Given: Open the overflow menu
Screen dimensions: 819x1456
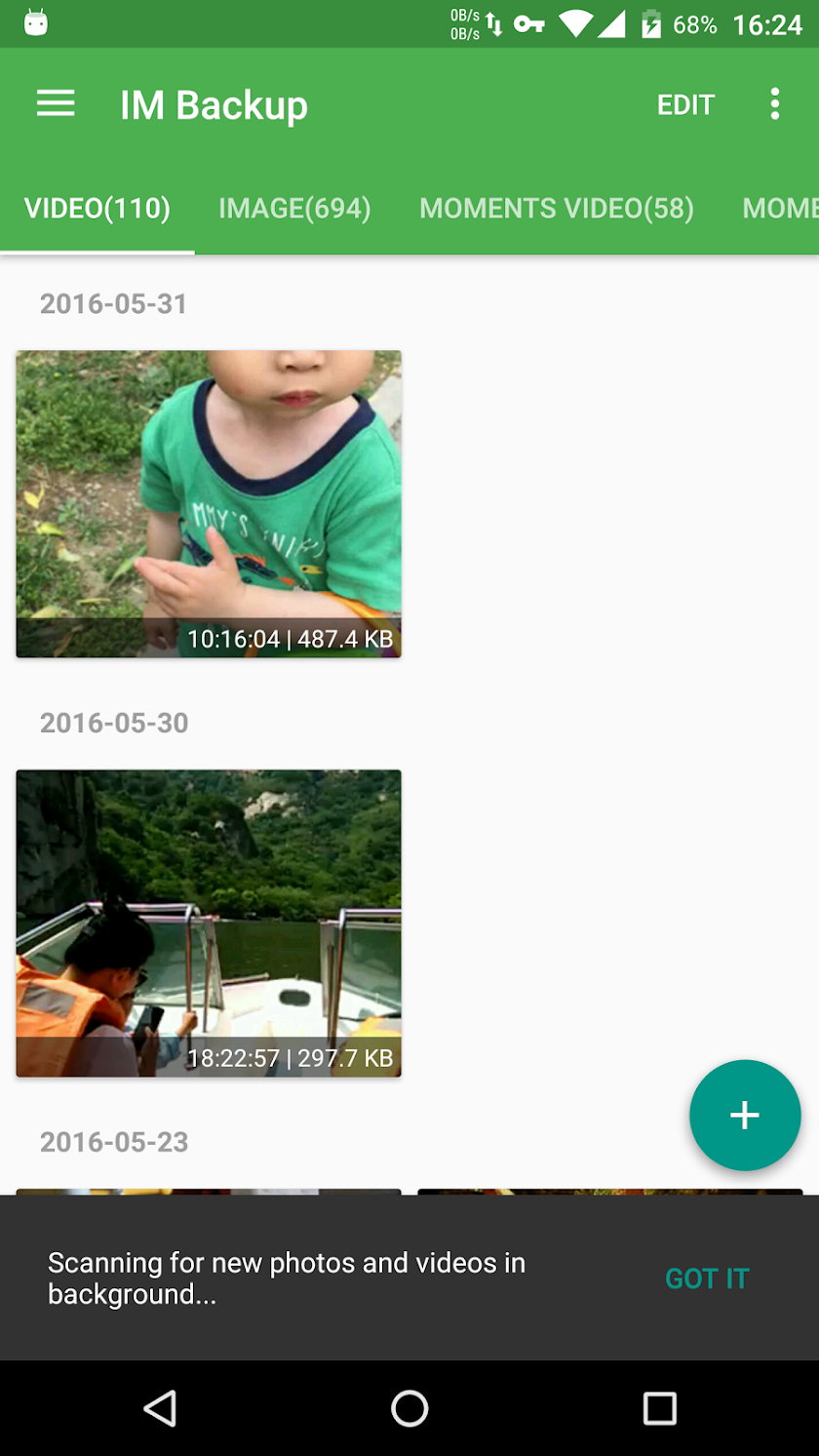Looking at the screenshot, I should [x=774, y=104].
